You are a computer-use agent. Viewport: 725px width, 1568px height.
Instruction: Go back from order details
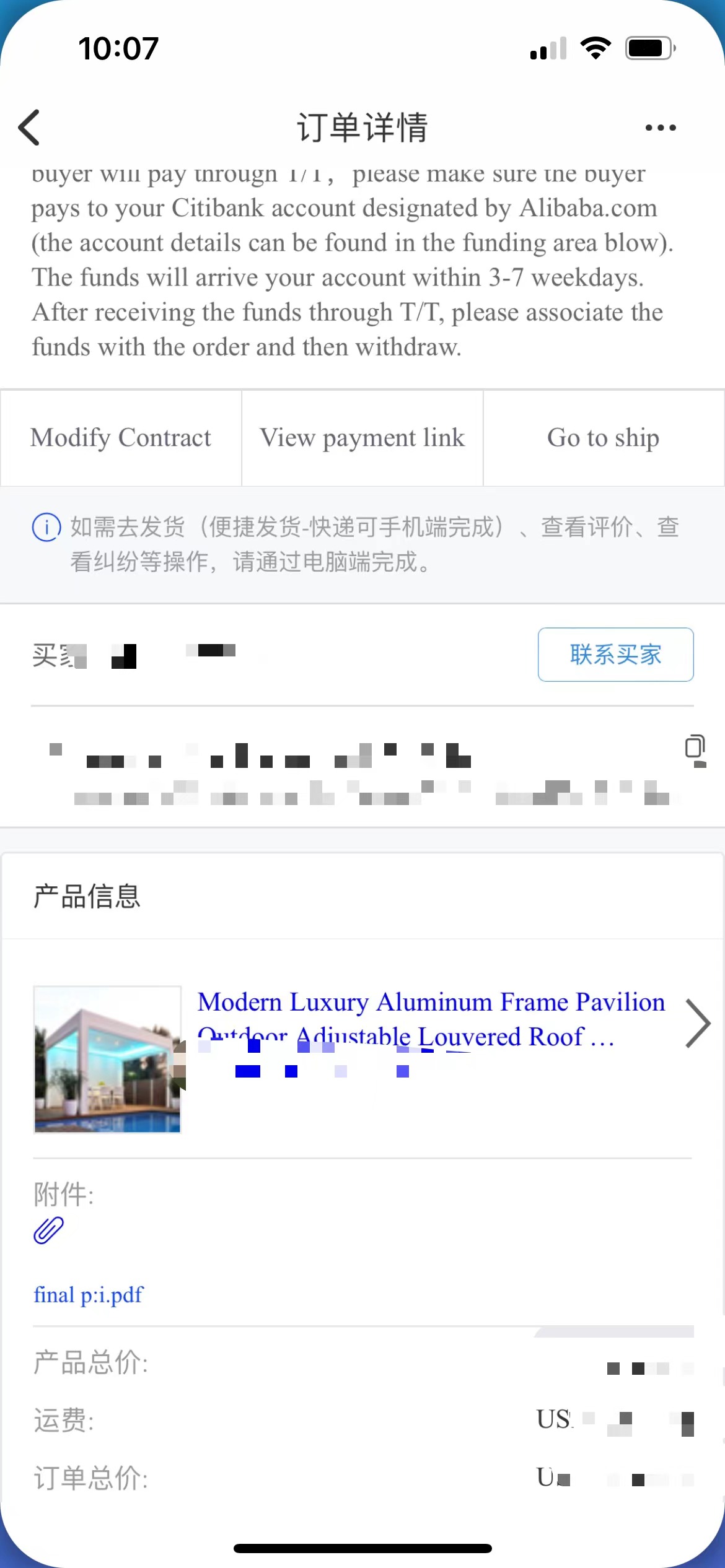coord(29,128)
